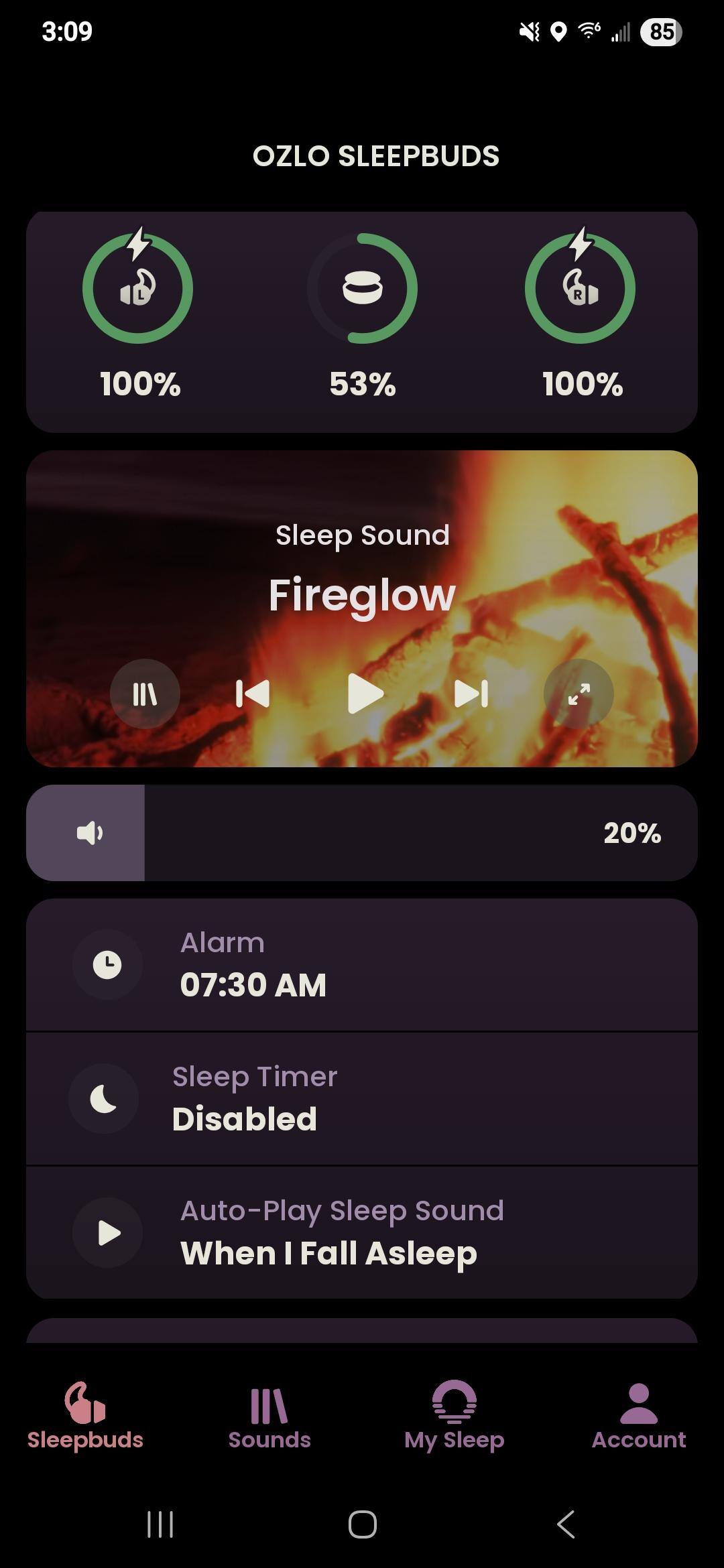
Task: Switch to the Sounds tab
Action: tap(269, 1415)
